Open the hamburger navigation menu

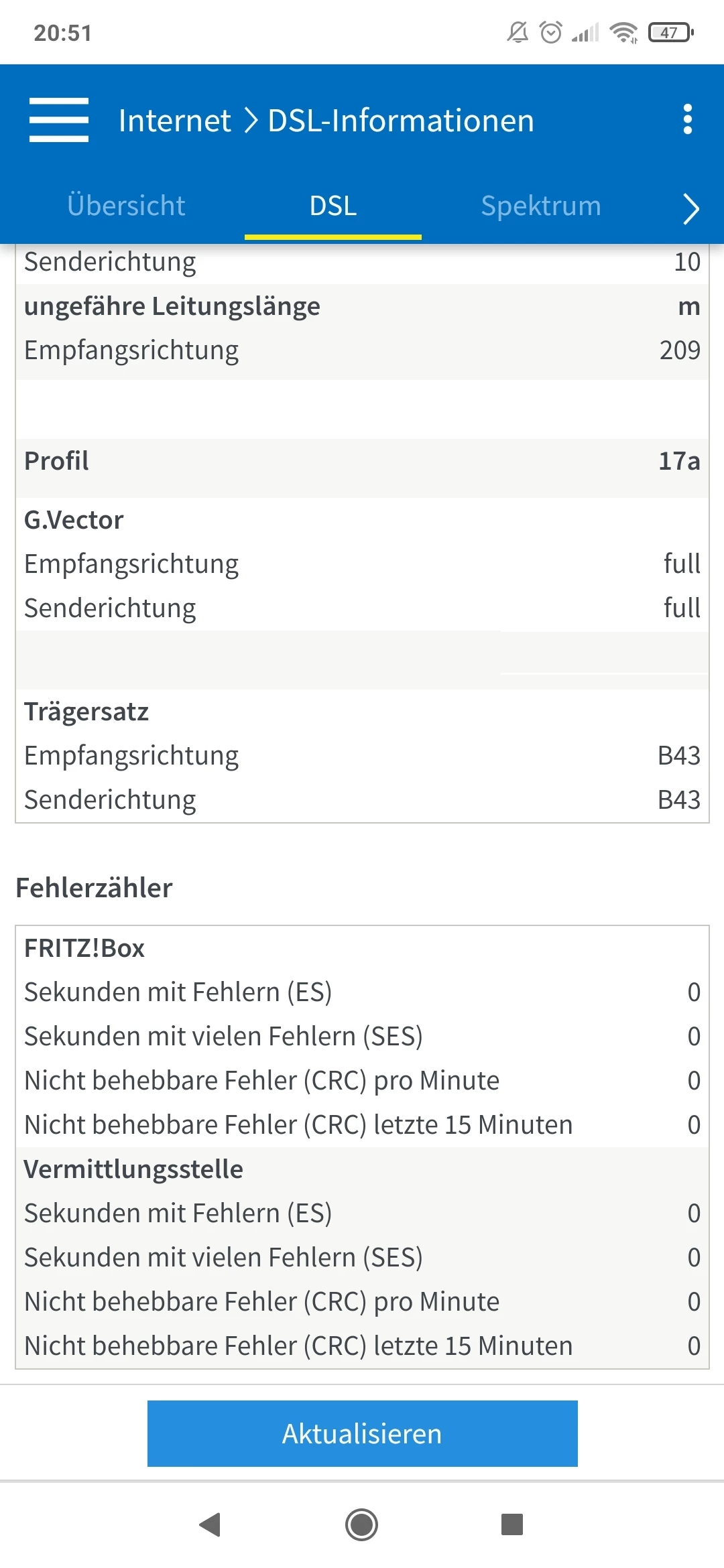point(59,120)
